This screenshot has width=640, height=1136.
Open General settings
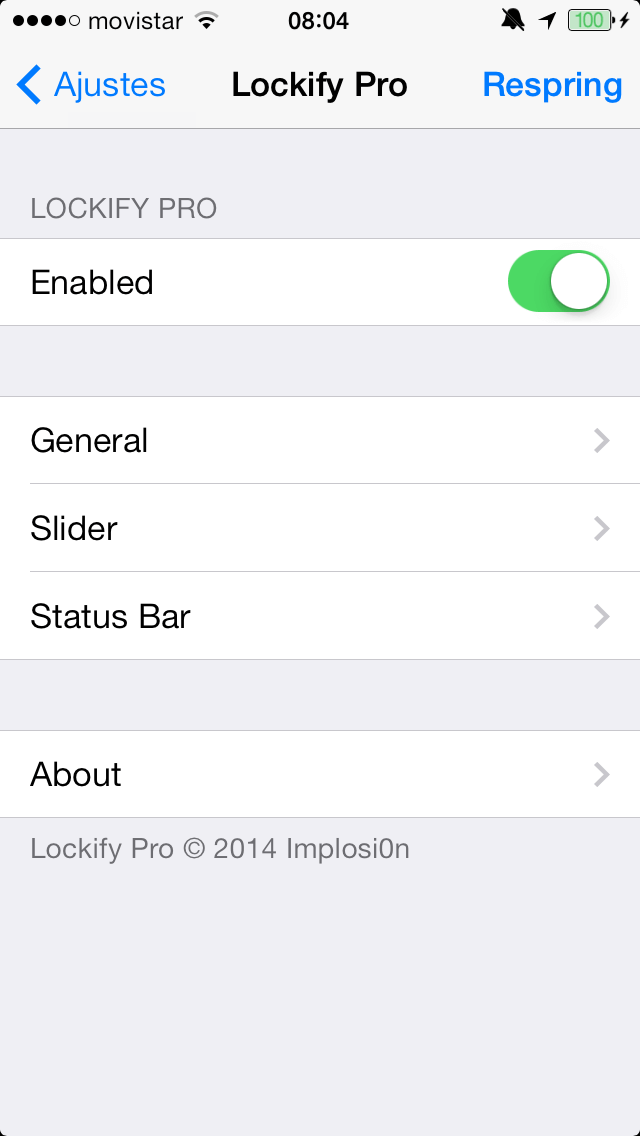(x=320, y=441)
